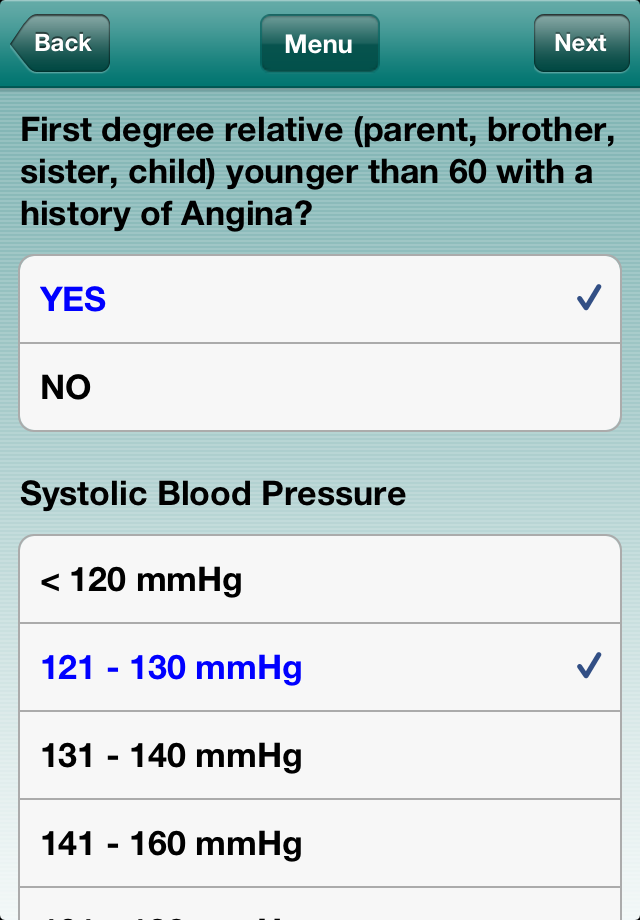The width and height of the screenshot is (640, 920).
Task: Open the Menu button
Action: coord(319,44)
